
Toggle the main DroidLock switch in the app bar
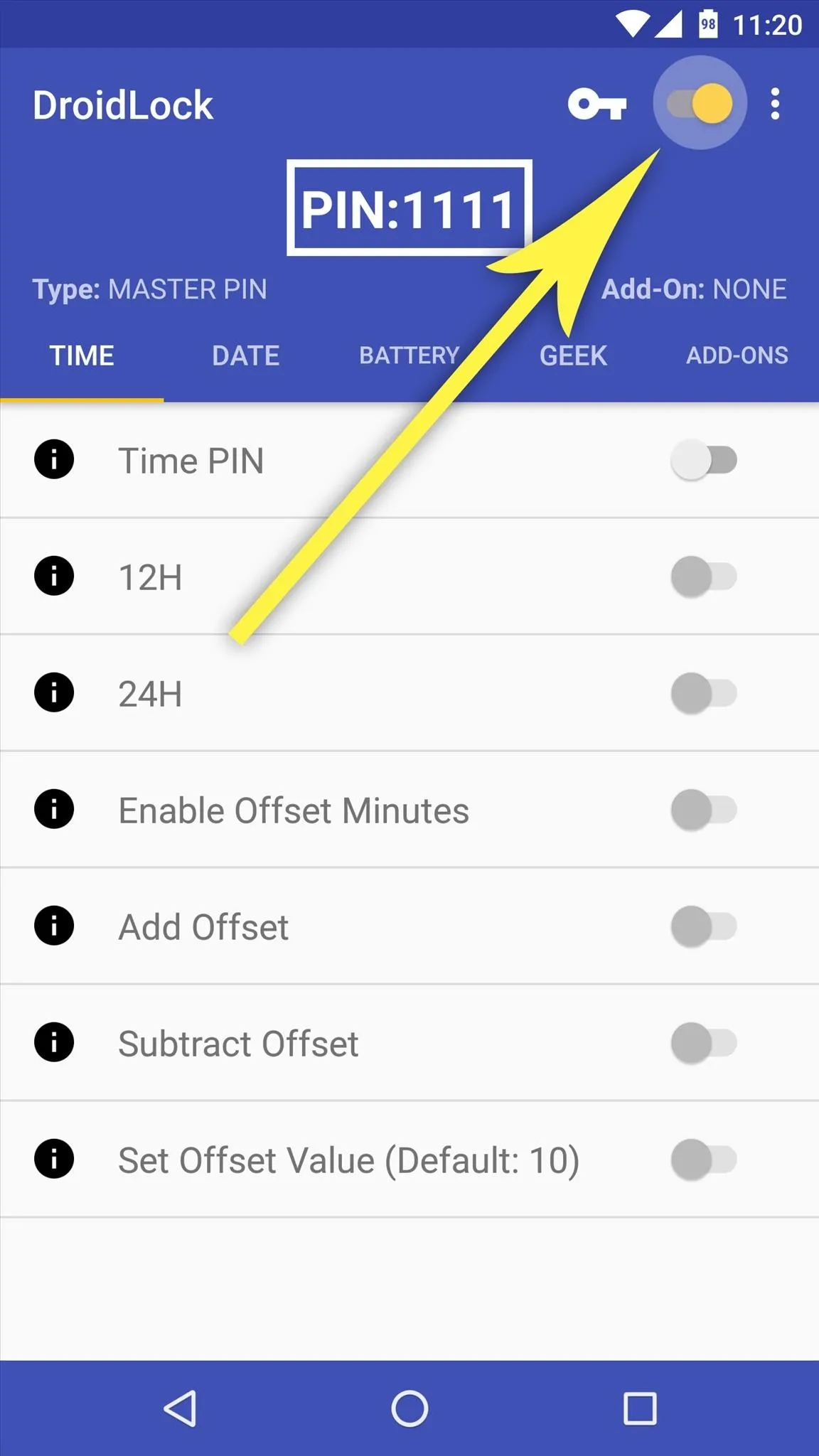pyautogui.click(x=700, y=104)
